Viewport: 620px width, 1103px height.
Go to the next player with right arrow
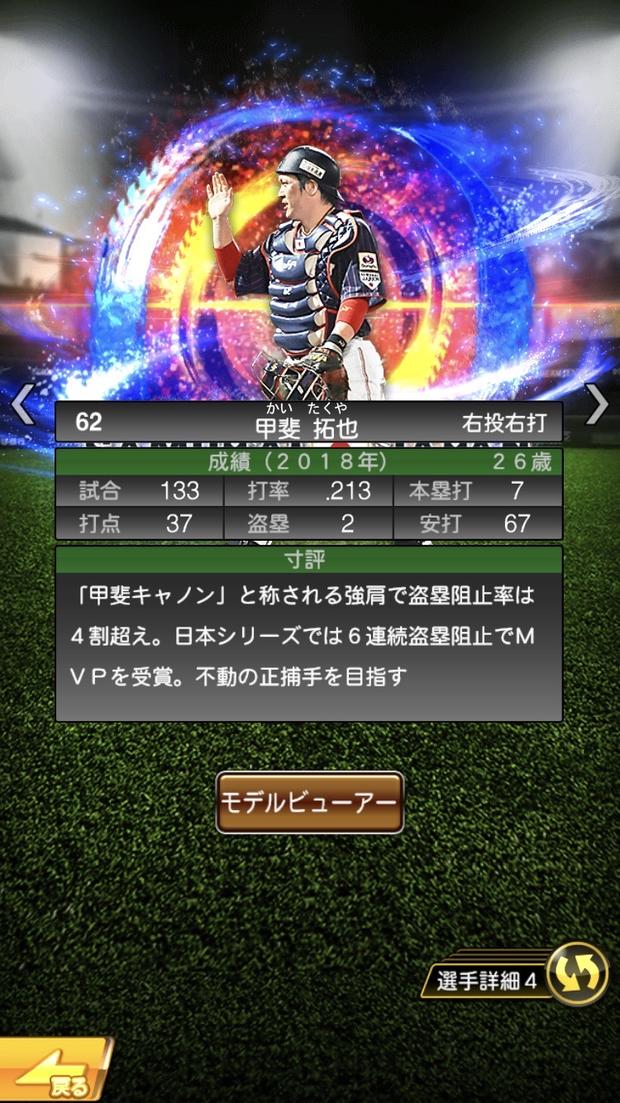(596, 404)
